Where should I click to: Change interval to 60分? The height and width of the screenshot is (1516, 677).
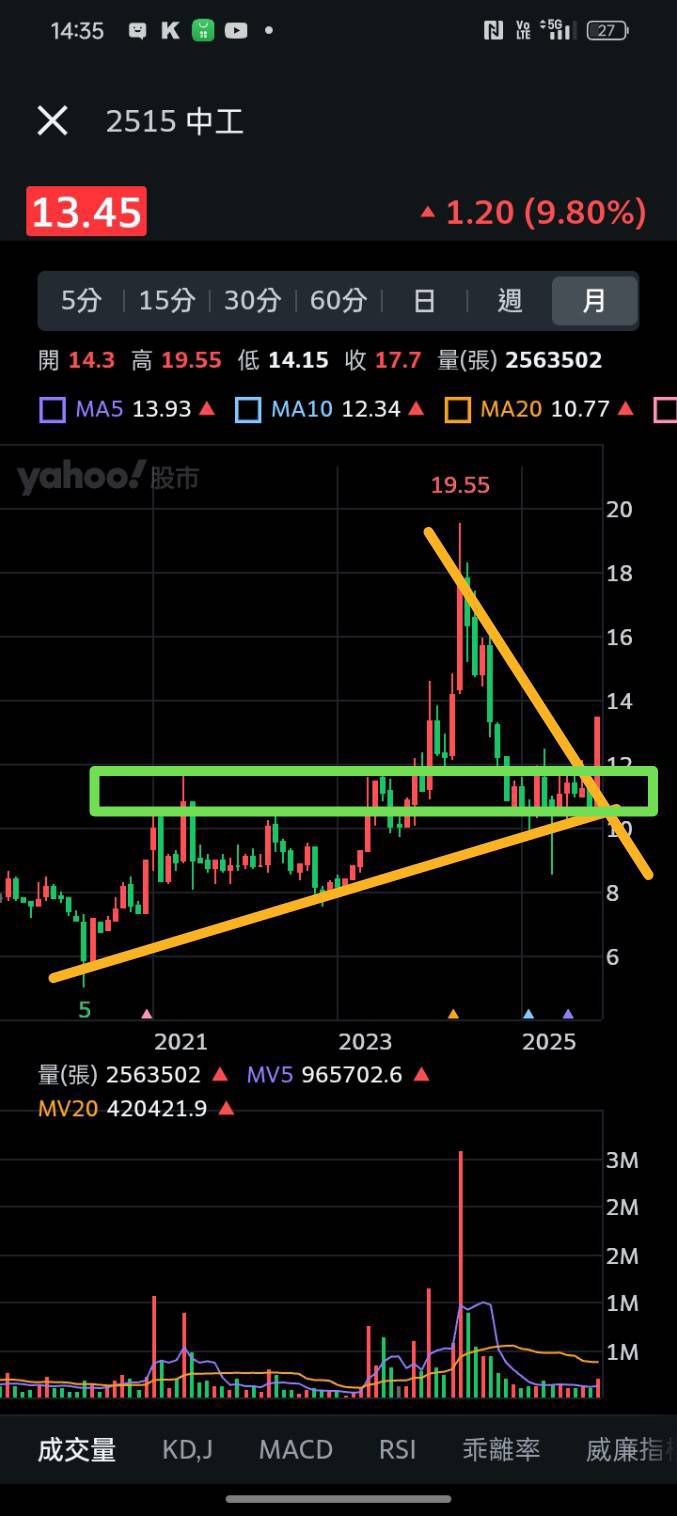[x=338, y=301]
